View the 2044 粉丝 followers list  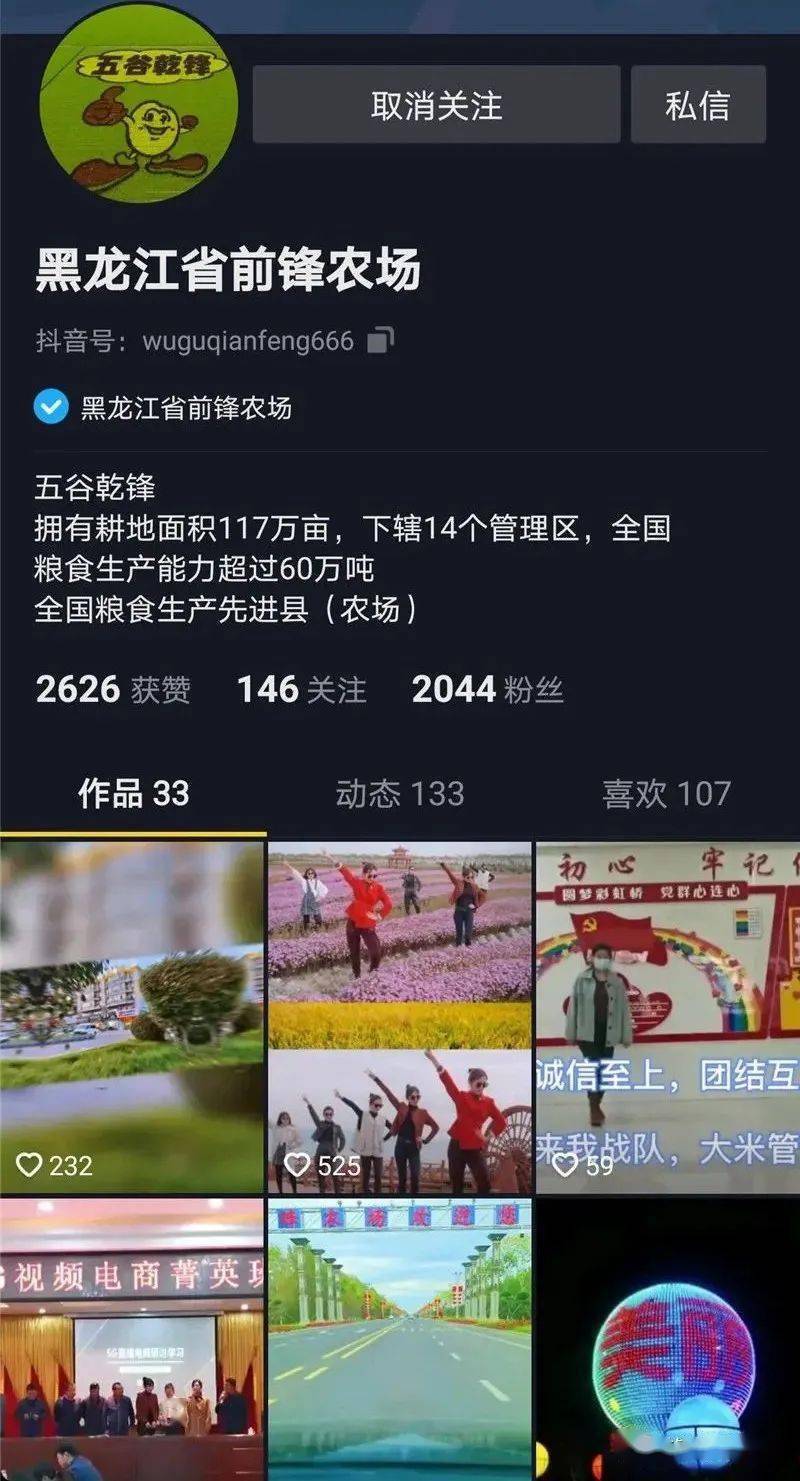pos(488,690)
